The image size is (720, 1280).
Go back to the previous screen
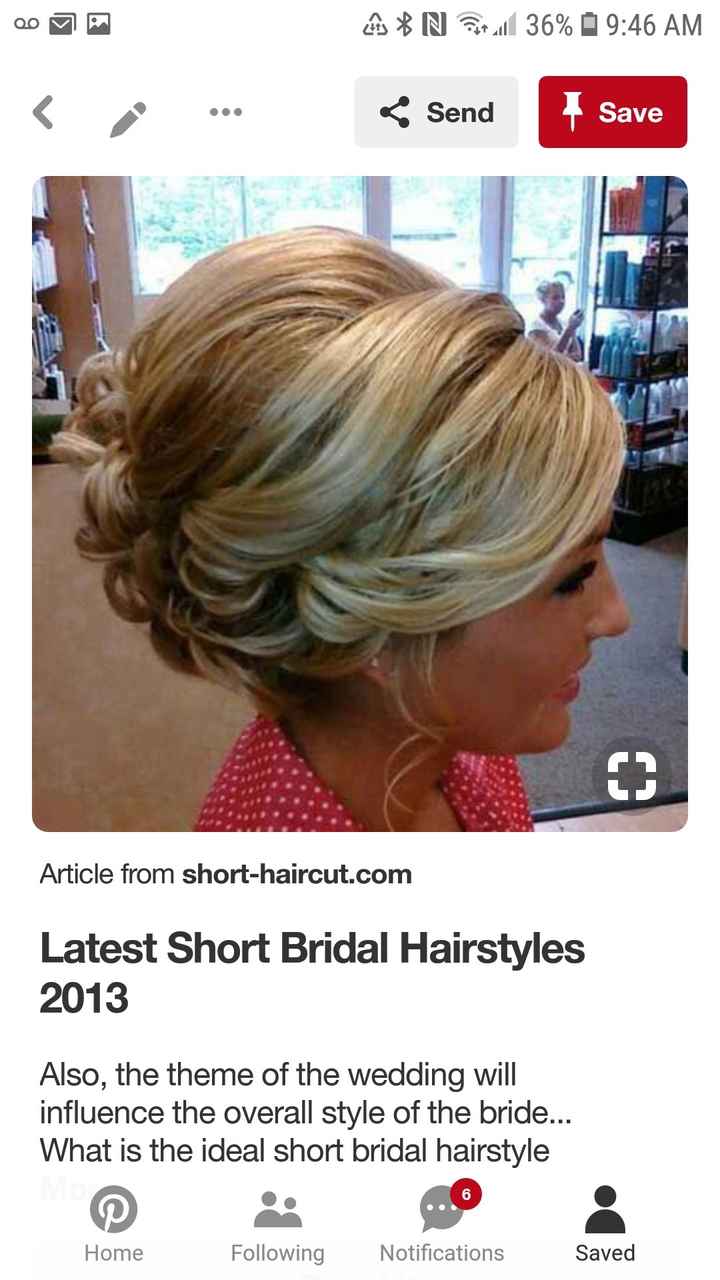click(43, 113)
